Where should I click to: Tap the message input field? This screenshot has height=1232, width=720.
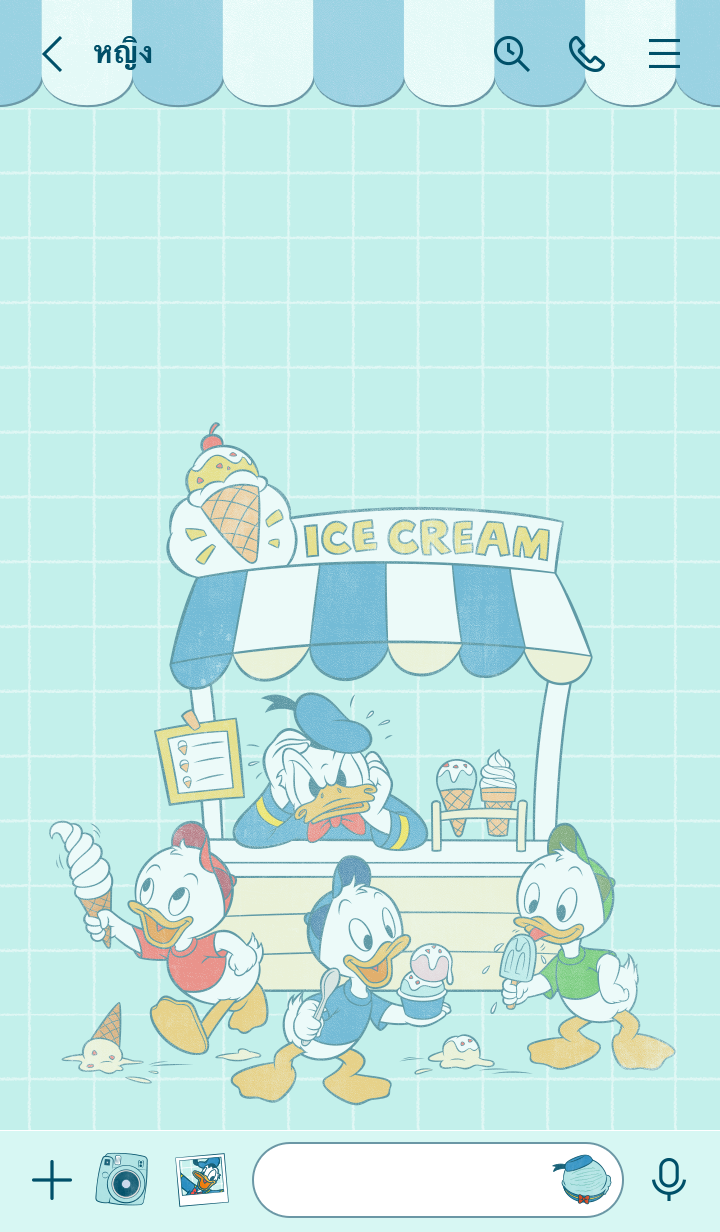coord(400,1180)
